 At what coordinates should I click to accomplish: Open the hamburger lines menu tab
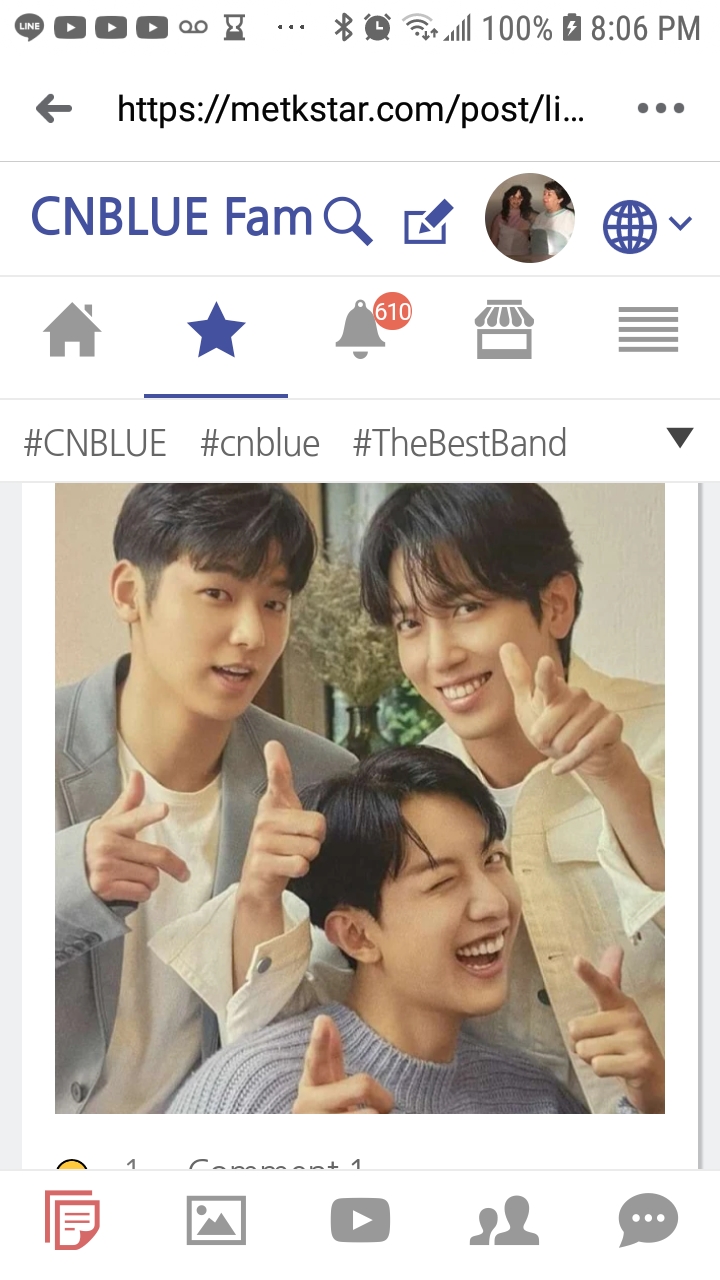[x=648, y=331]
